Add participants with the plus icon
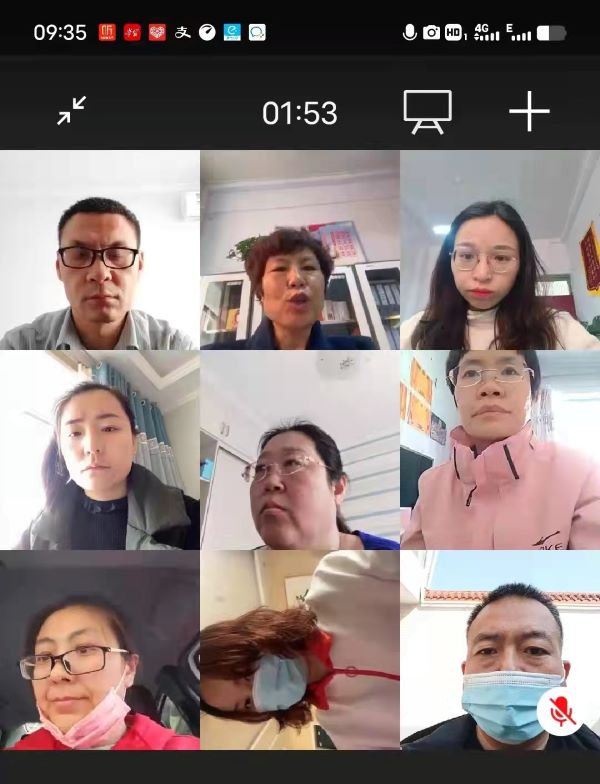 coord(529,111)
